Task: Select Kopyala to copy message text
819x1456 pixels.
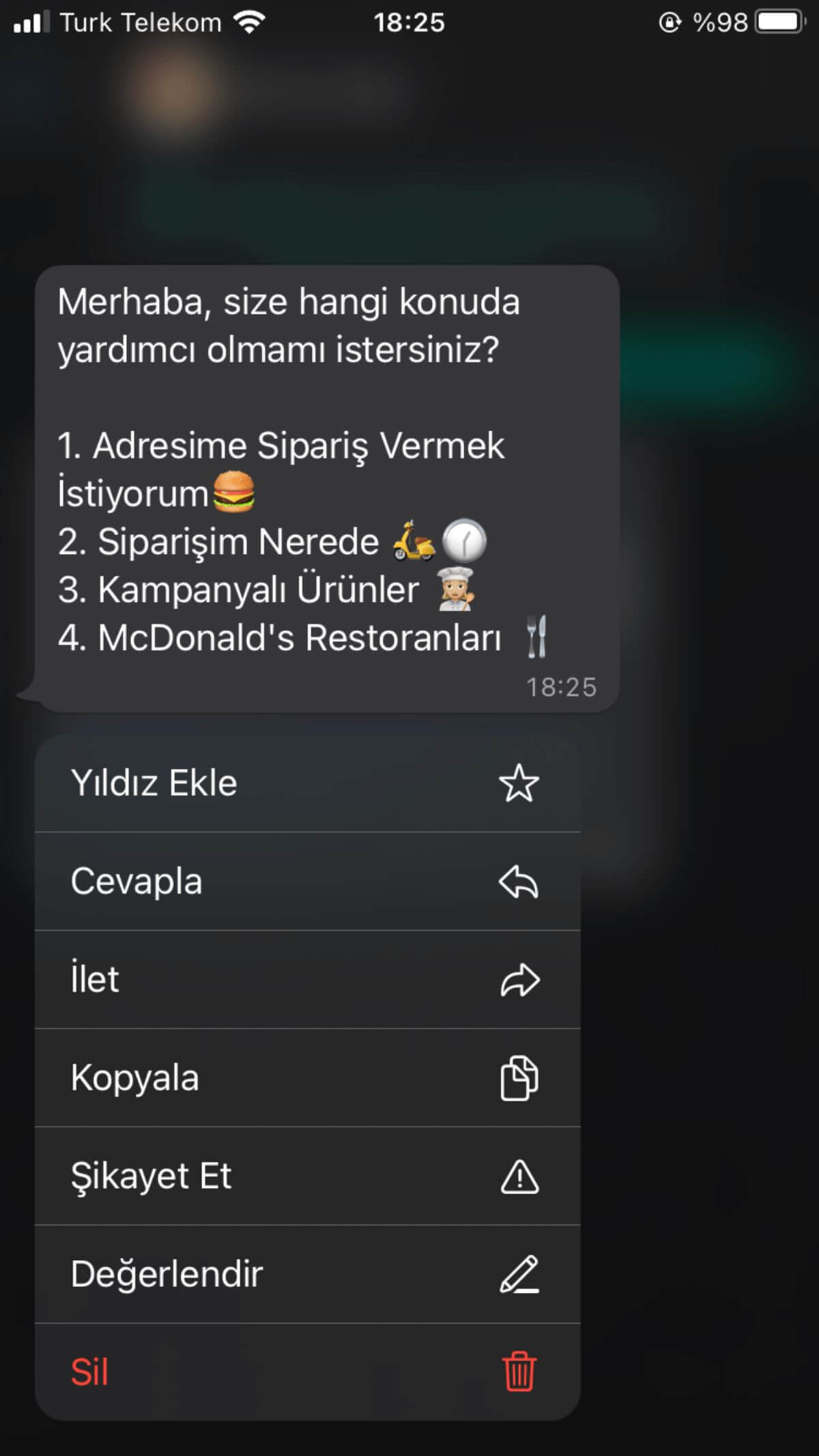Action: point(307,1078)
